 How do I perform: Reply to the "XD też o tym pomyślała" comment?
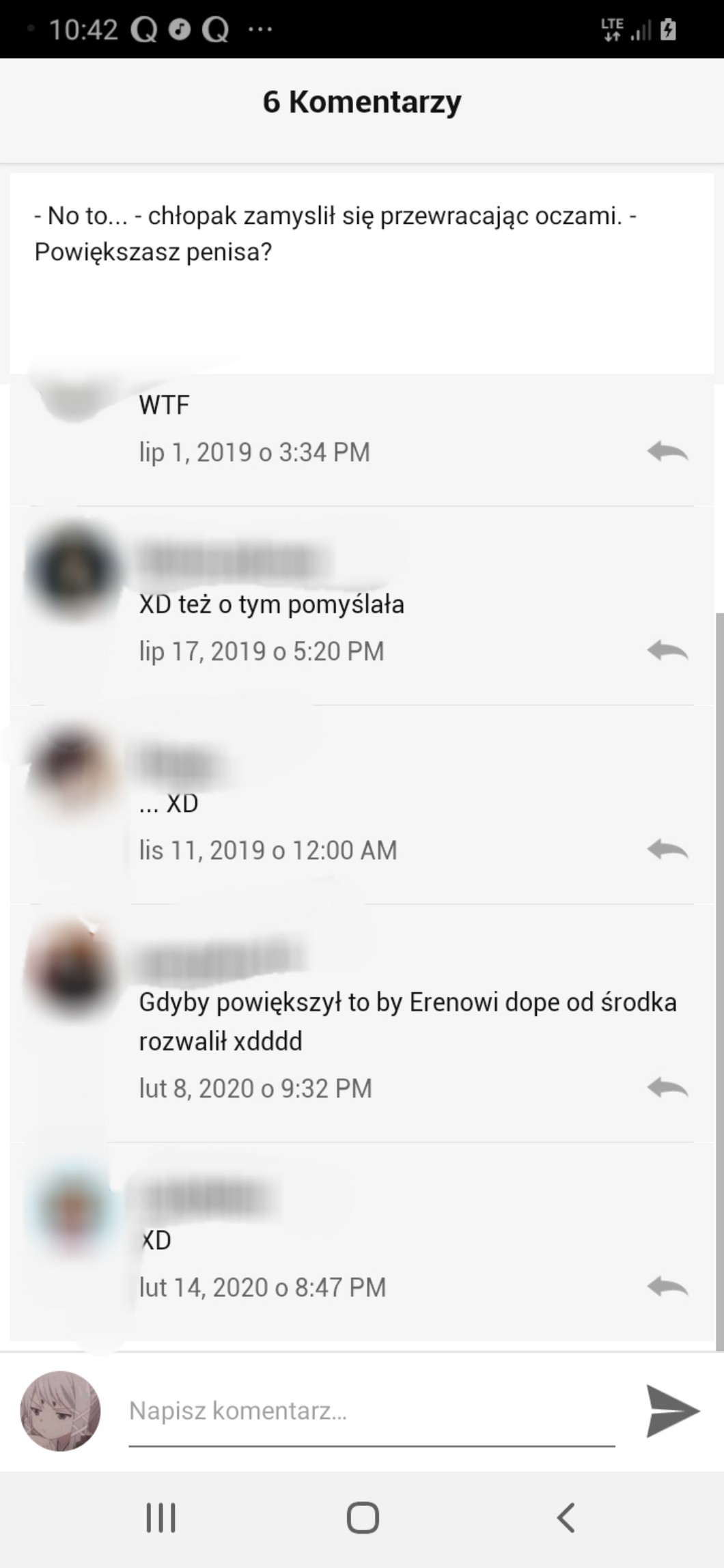click(667, 650)
